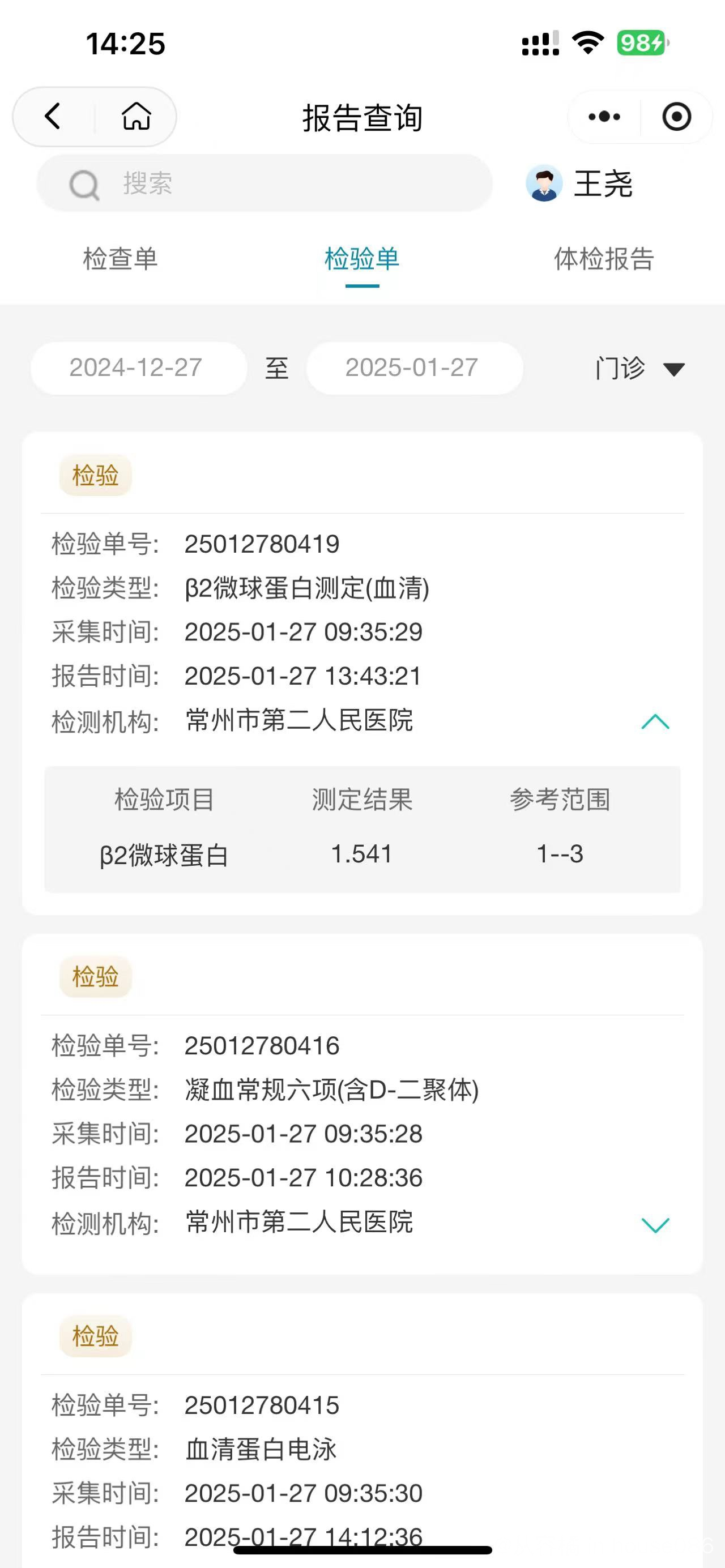Screen dimensions: 725x1568
Task: Open the 体检报告 tab
Action: point(603,259)
